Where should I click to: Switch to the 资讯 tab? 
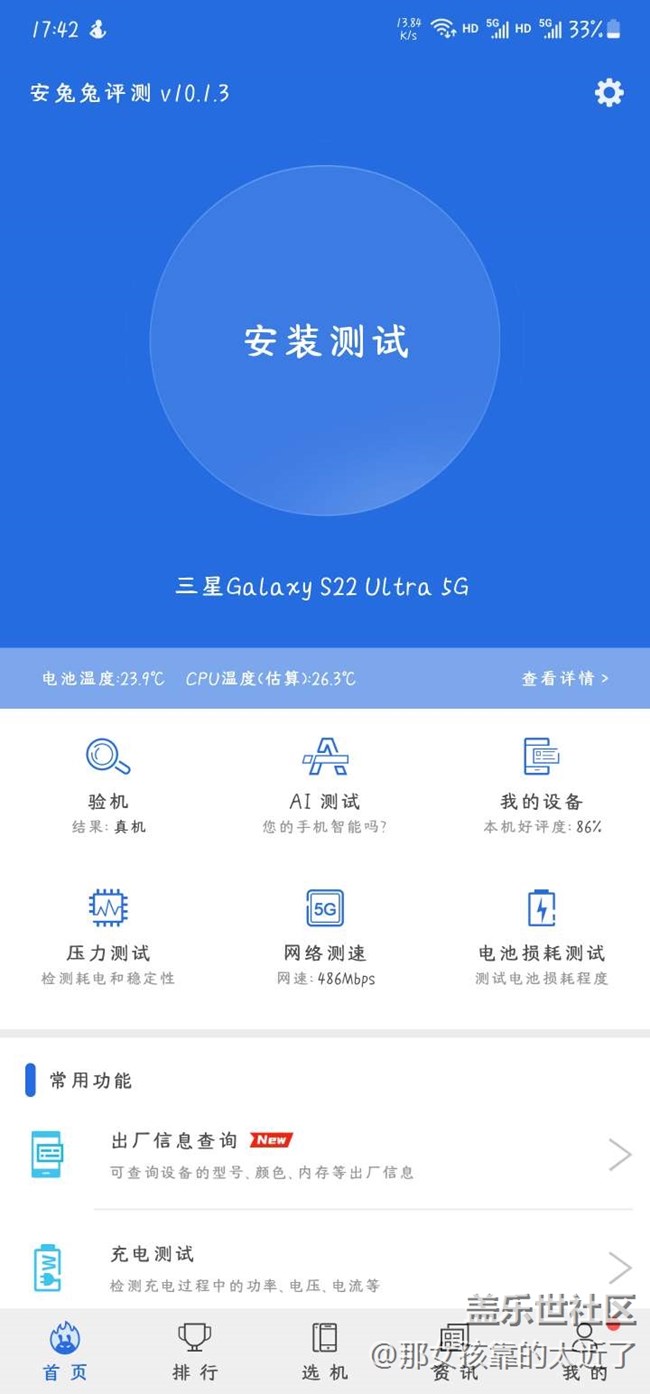point(455,1352)
